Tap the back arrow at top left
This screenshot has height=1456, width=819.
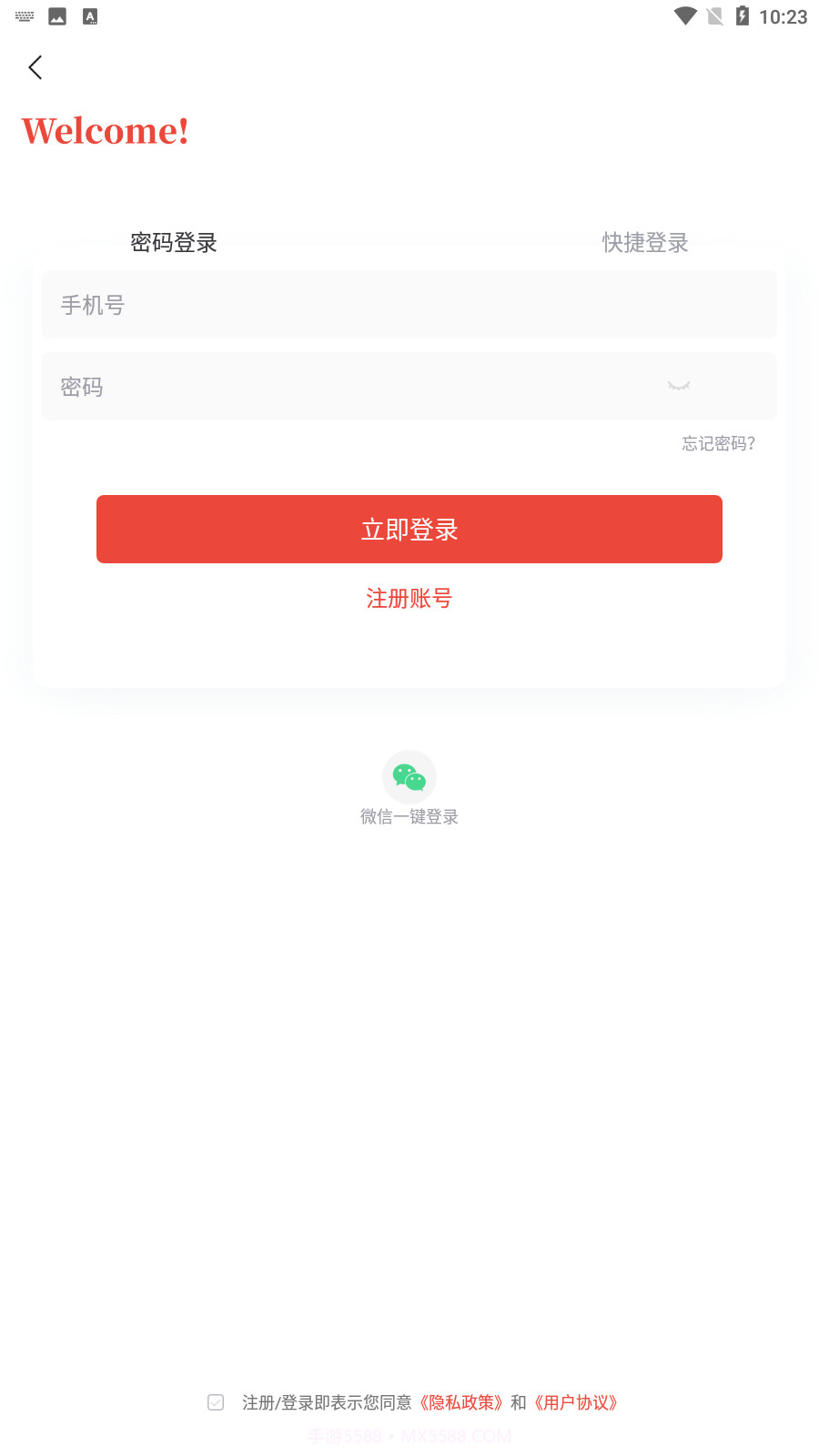35,67
